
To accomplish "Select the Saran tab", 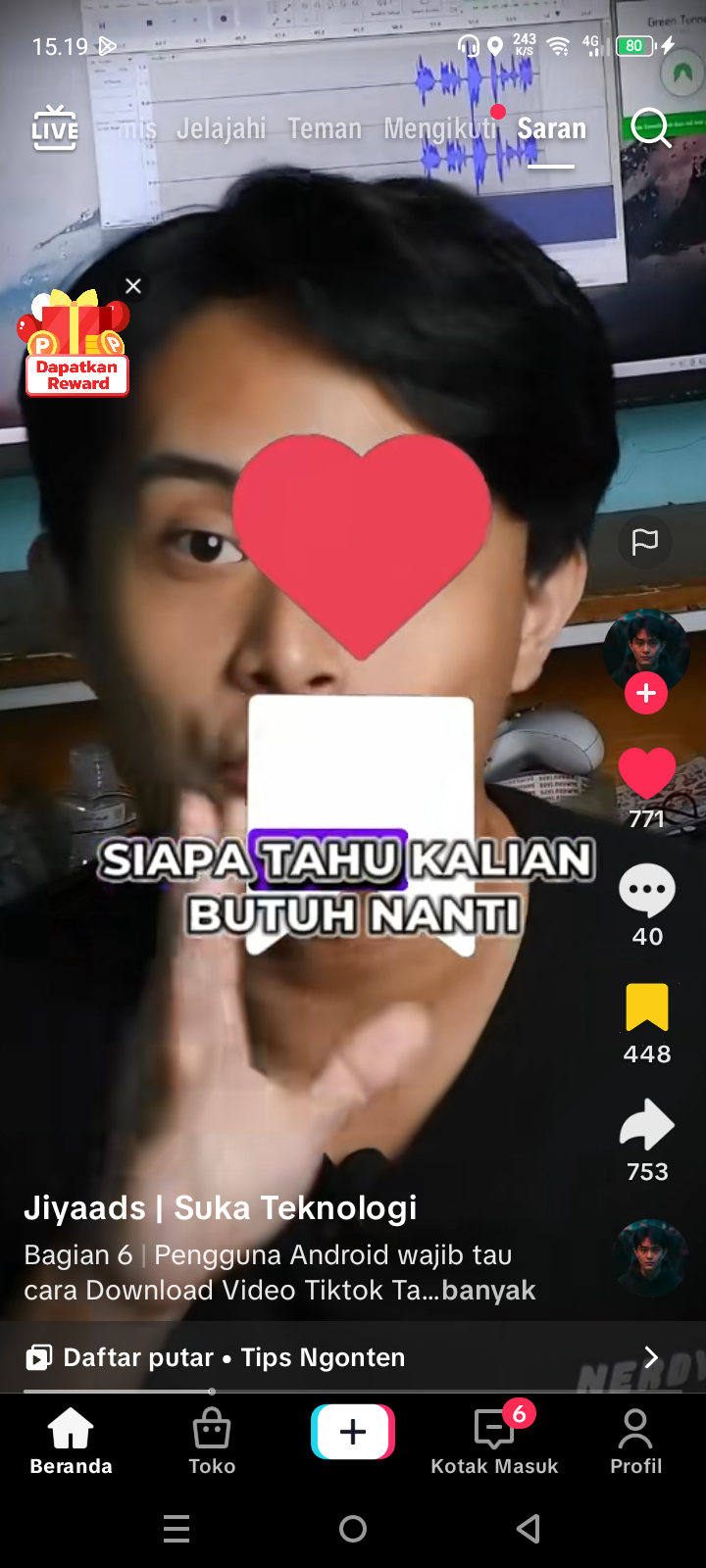I will pyautogui.click(x=551, y=128).
